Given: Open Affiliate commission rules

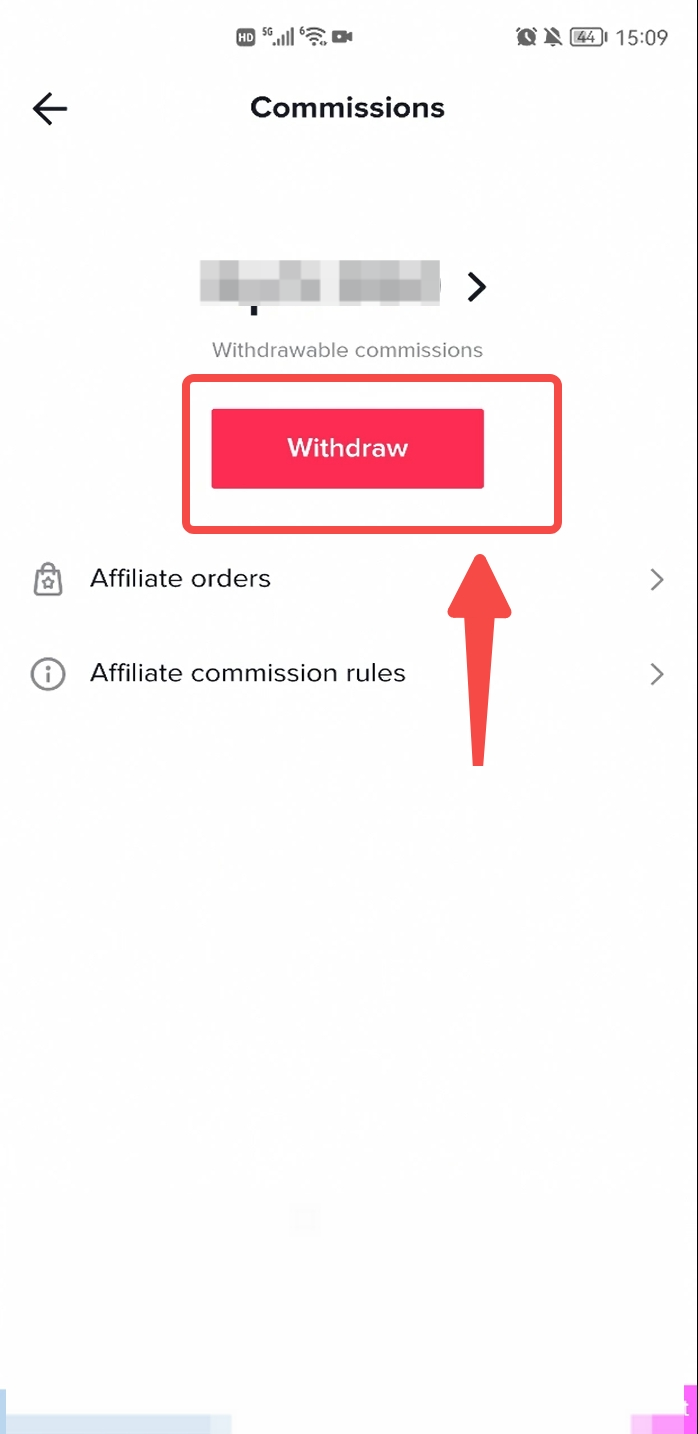Looking at the screenshot, I should pos(348,673).
